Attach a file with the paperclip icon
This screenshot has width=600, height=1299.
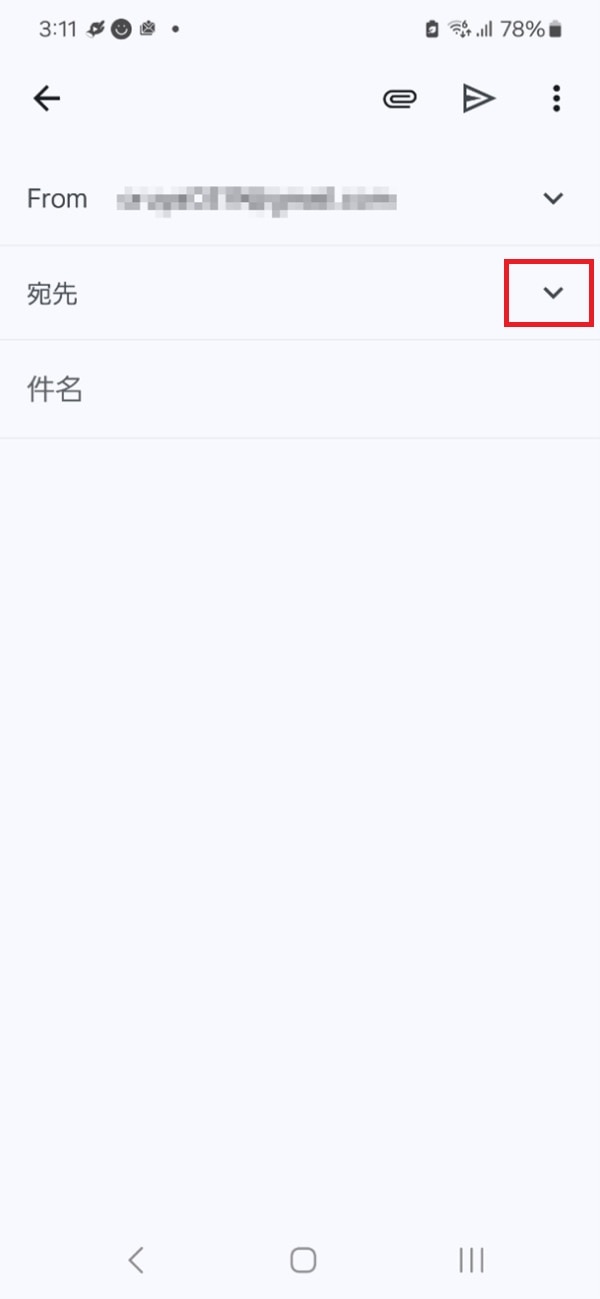[399, 98]
